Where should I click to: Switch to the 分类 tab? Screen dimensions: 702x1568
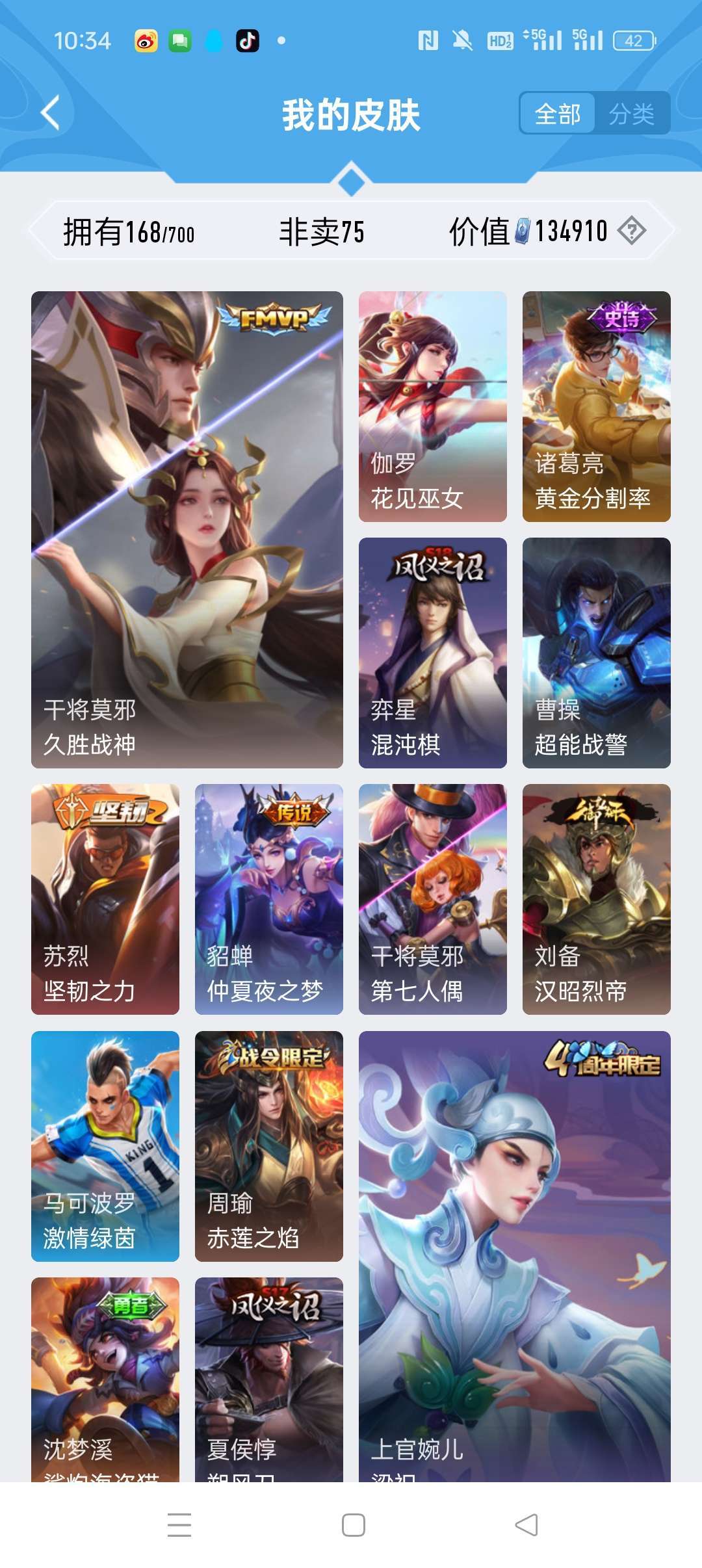click(631, 114)
